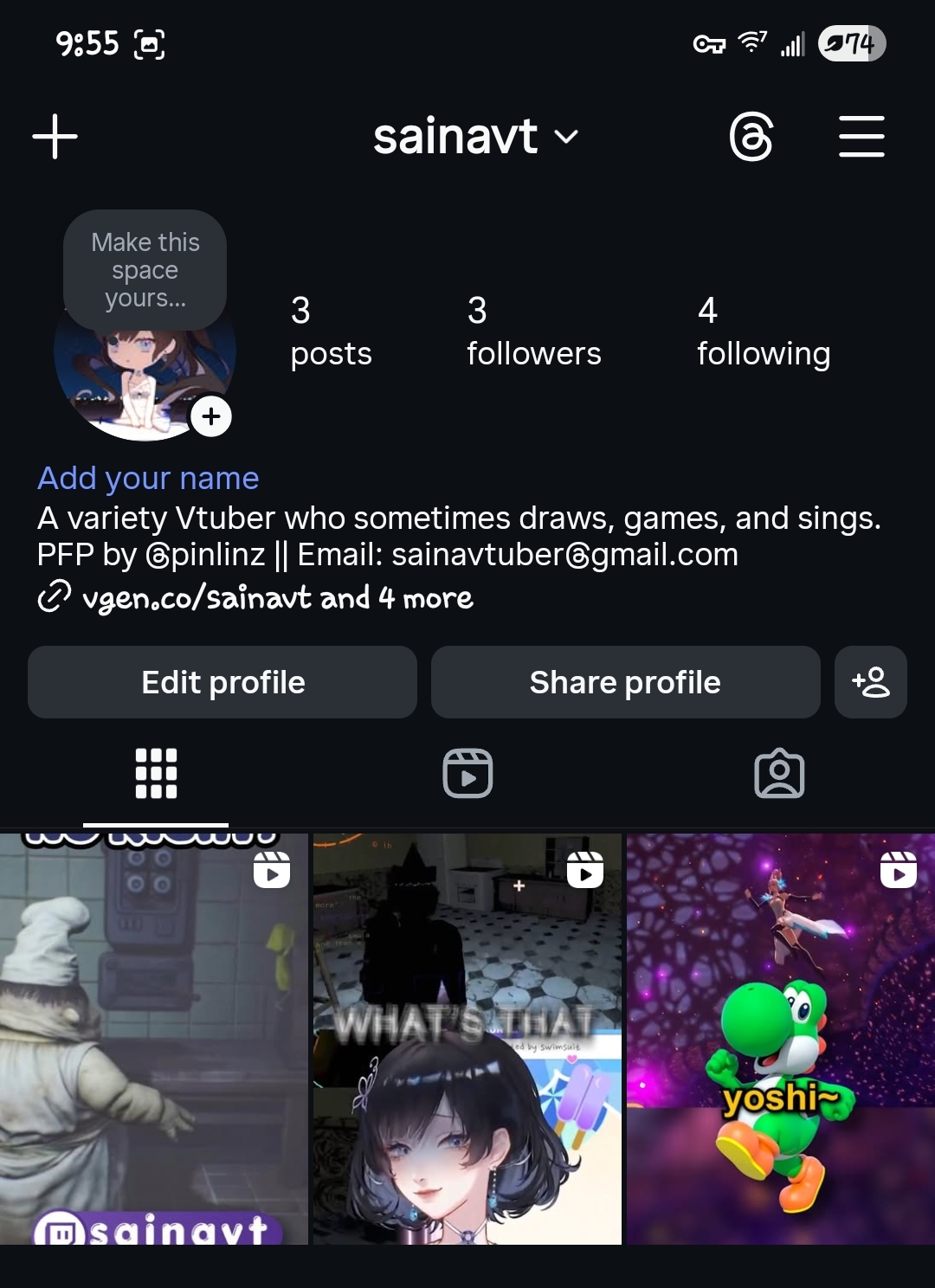Add a story via profile picture plus
The height and width of the screenshot is (1288, 935).
pos(211,417)
